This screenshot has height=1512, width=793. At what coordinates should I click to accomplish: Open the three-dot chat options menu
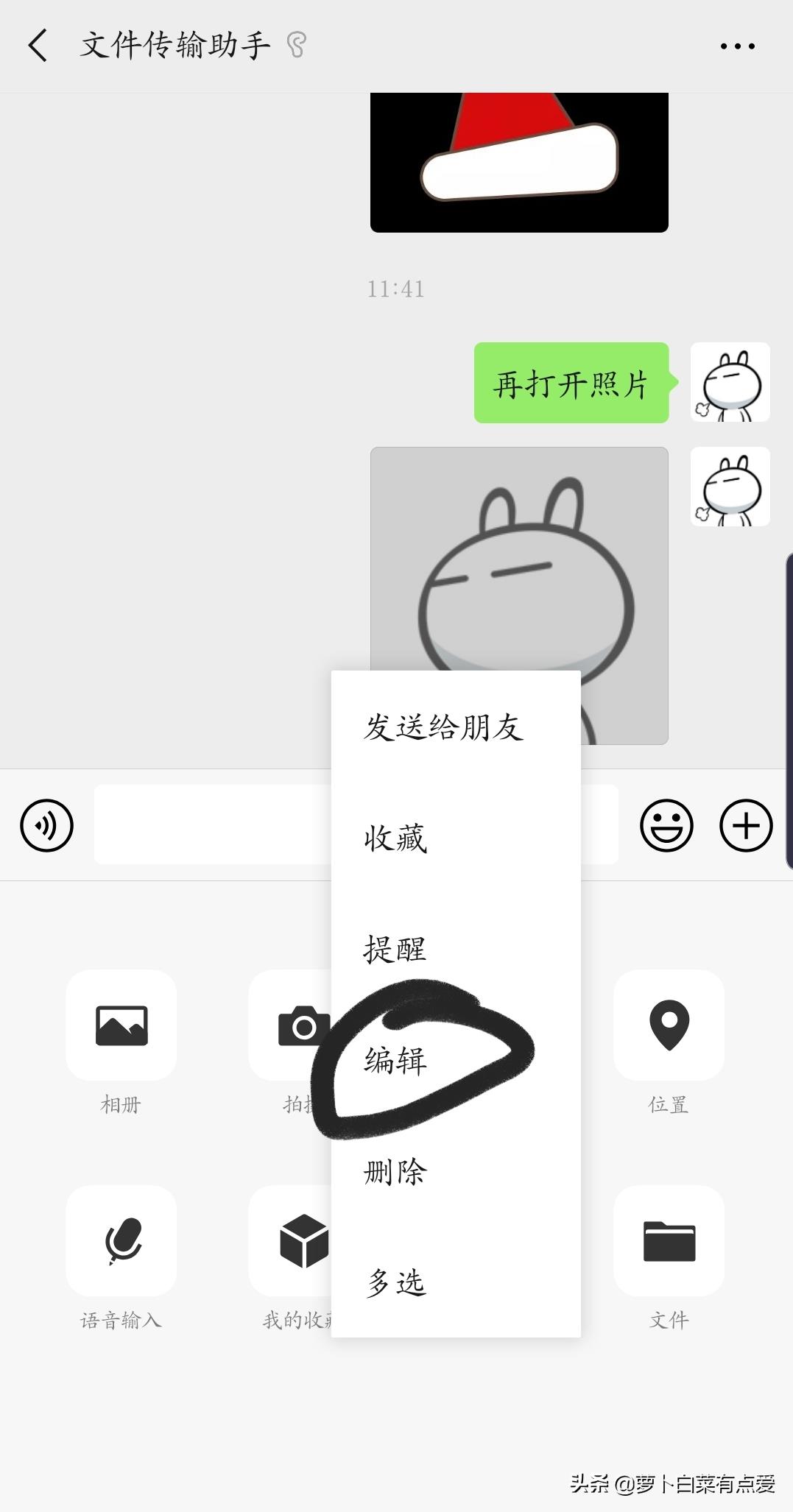[x=737, y=46]
